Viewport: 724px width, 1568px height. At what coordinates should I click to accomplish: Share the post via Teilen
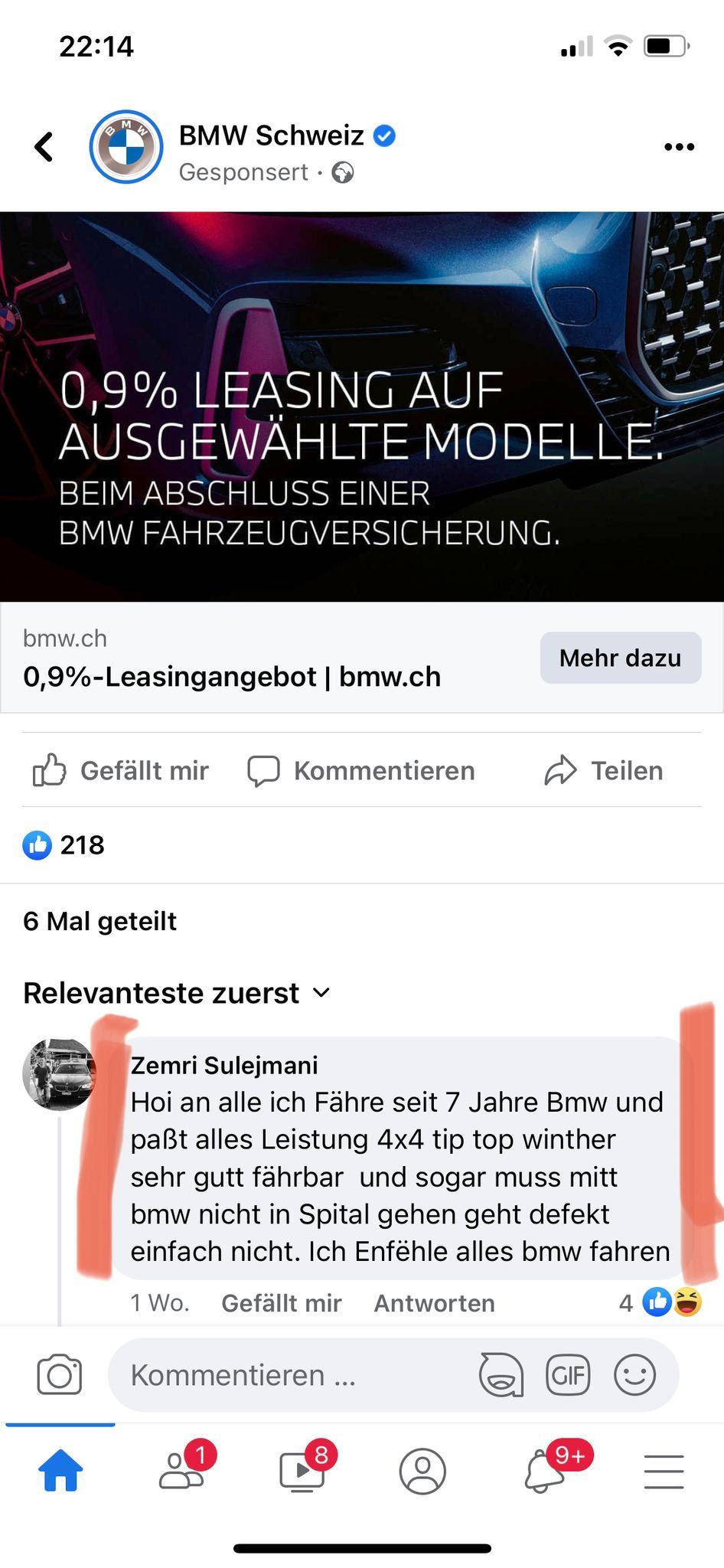point(603,770)
